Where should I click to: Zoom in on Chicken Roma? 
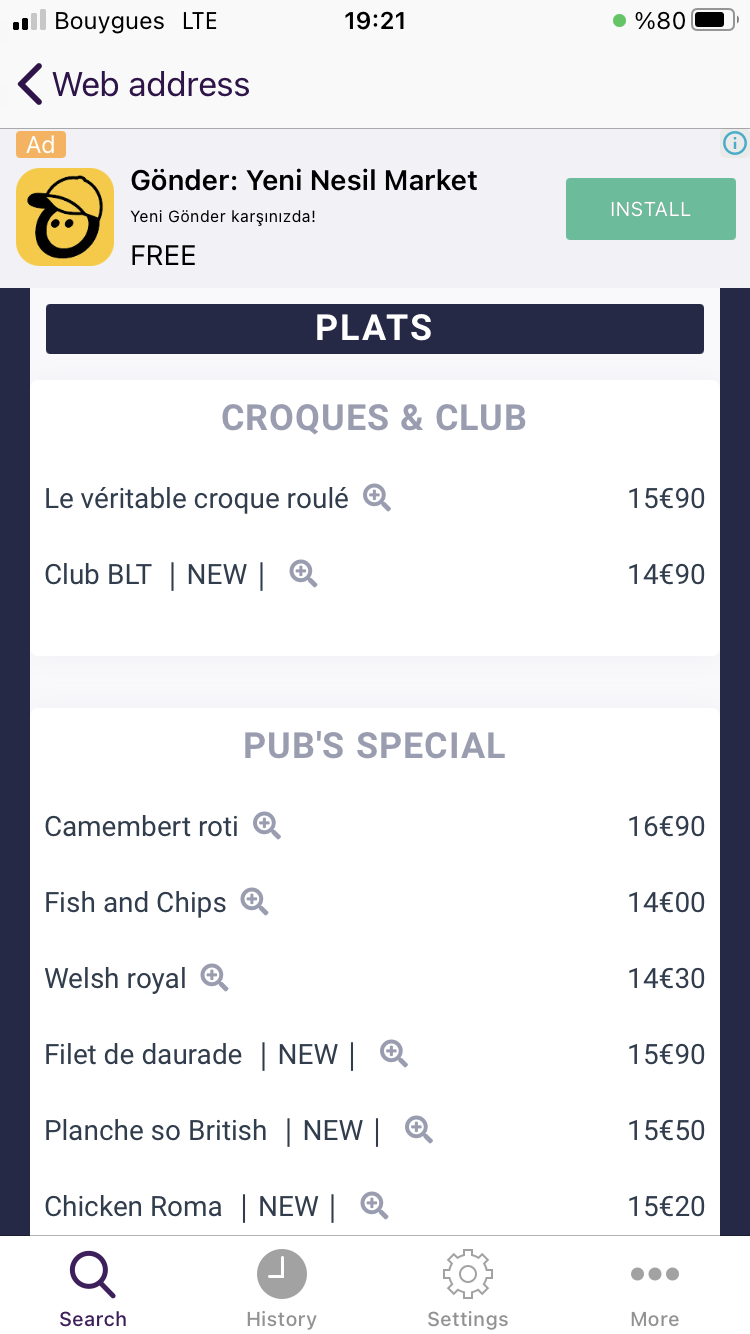tap(374, 1205)
